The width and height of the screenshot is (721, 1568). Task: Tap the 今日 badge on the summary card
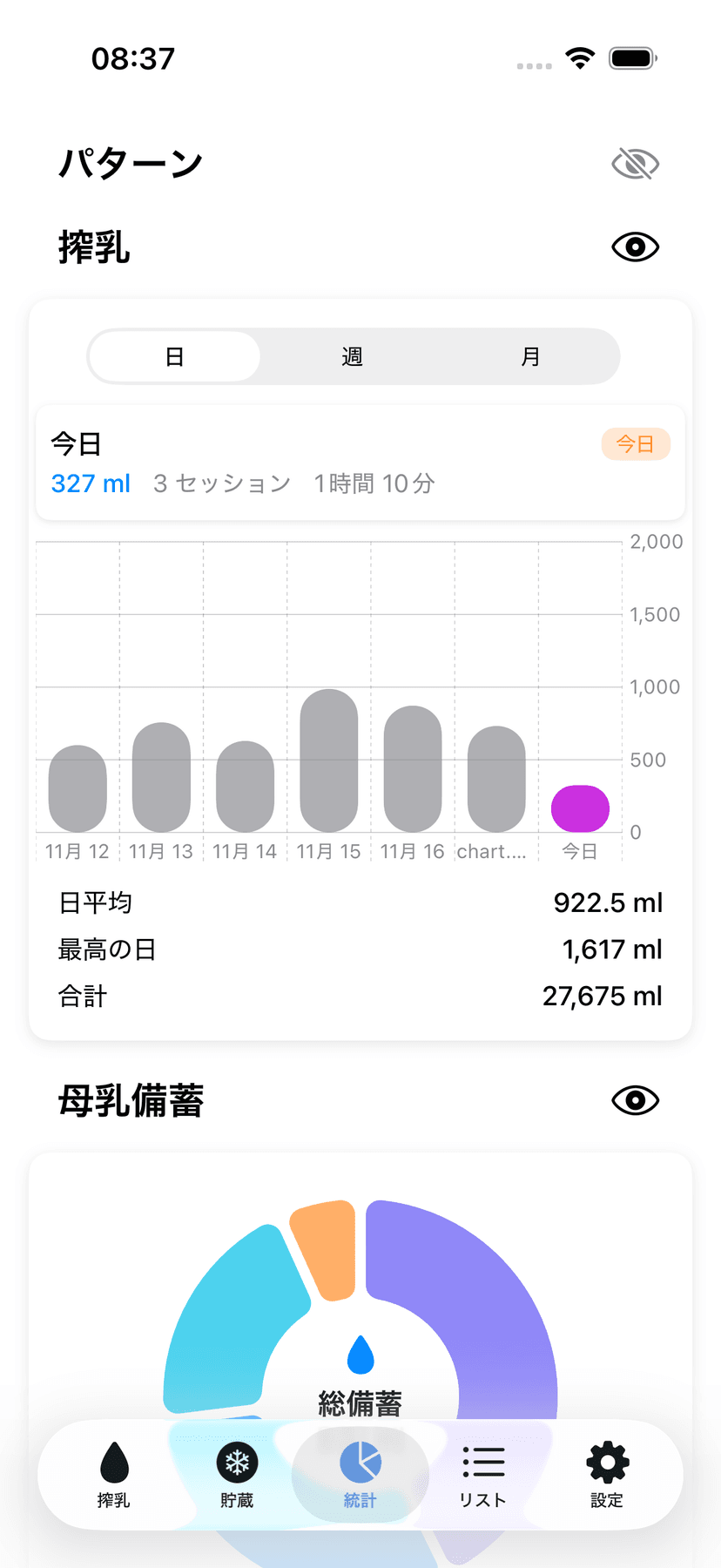[637, 444]
